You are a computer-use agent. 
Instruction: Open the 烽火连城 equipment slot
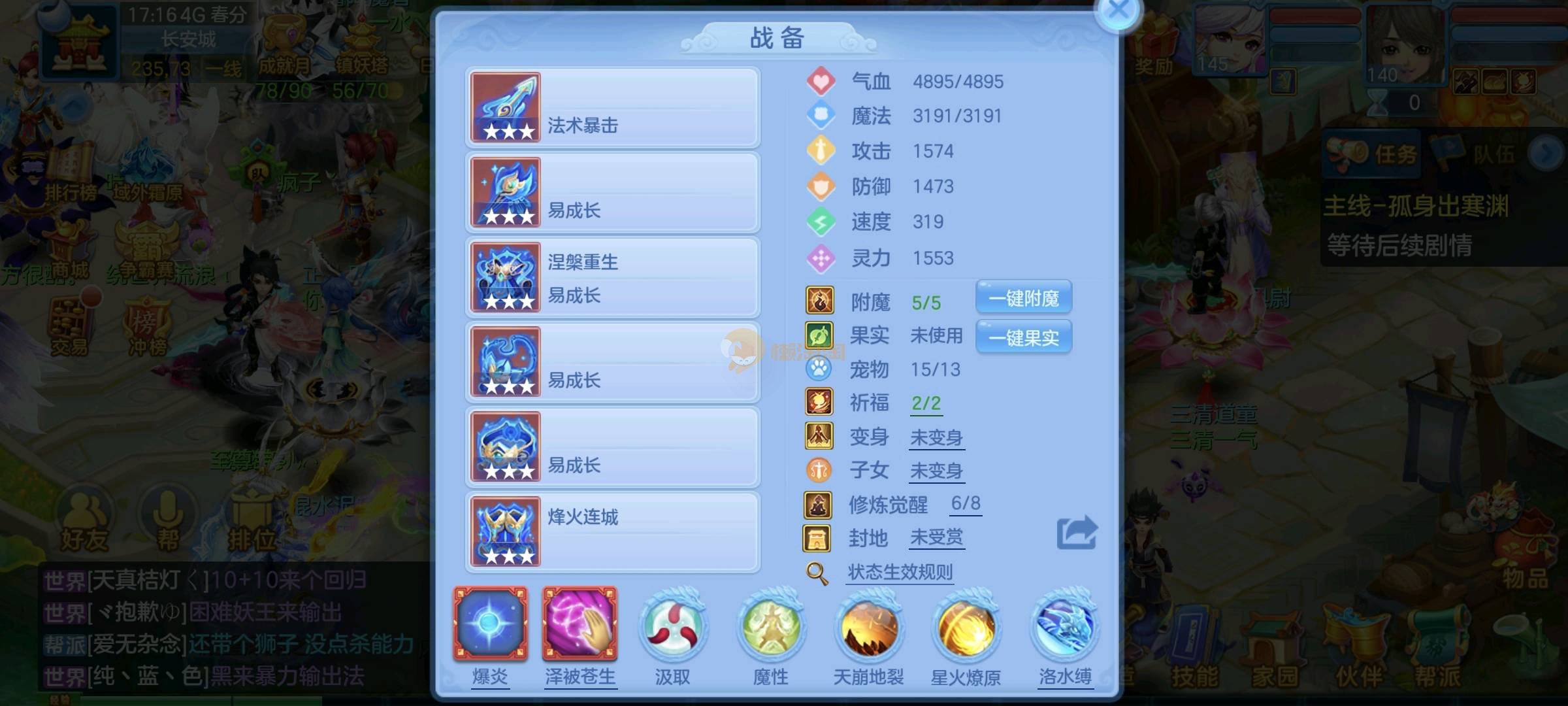pyautogui.click(x=612, y=531)
